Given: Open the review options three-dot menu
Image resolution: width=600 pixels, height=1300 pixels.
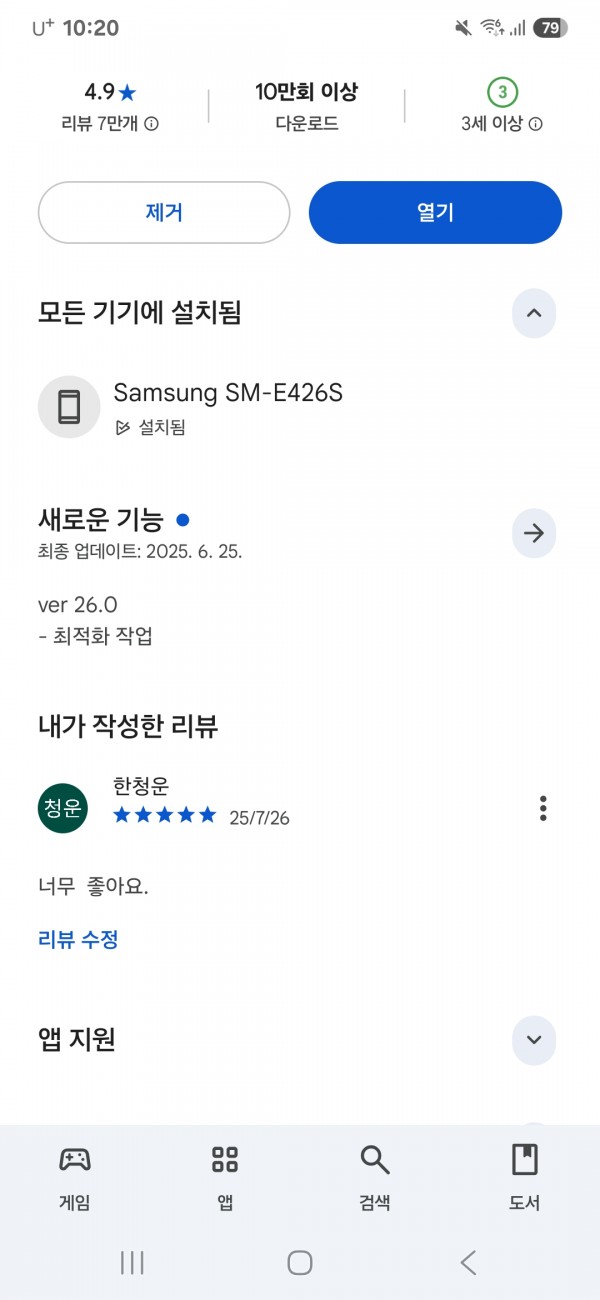Looking at the screenshot, I should [x=543, y=808].
